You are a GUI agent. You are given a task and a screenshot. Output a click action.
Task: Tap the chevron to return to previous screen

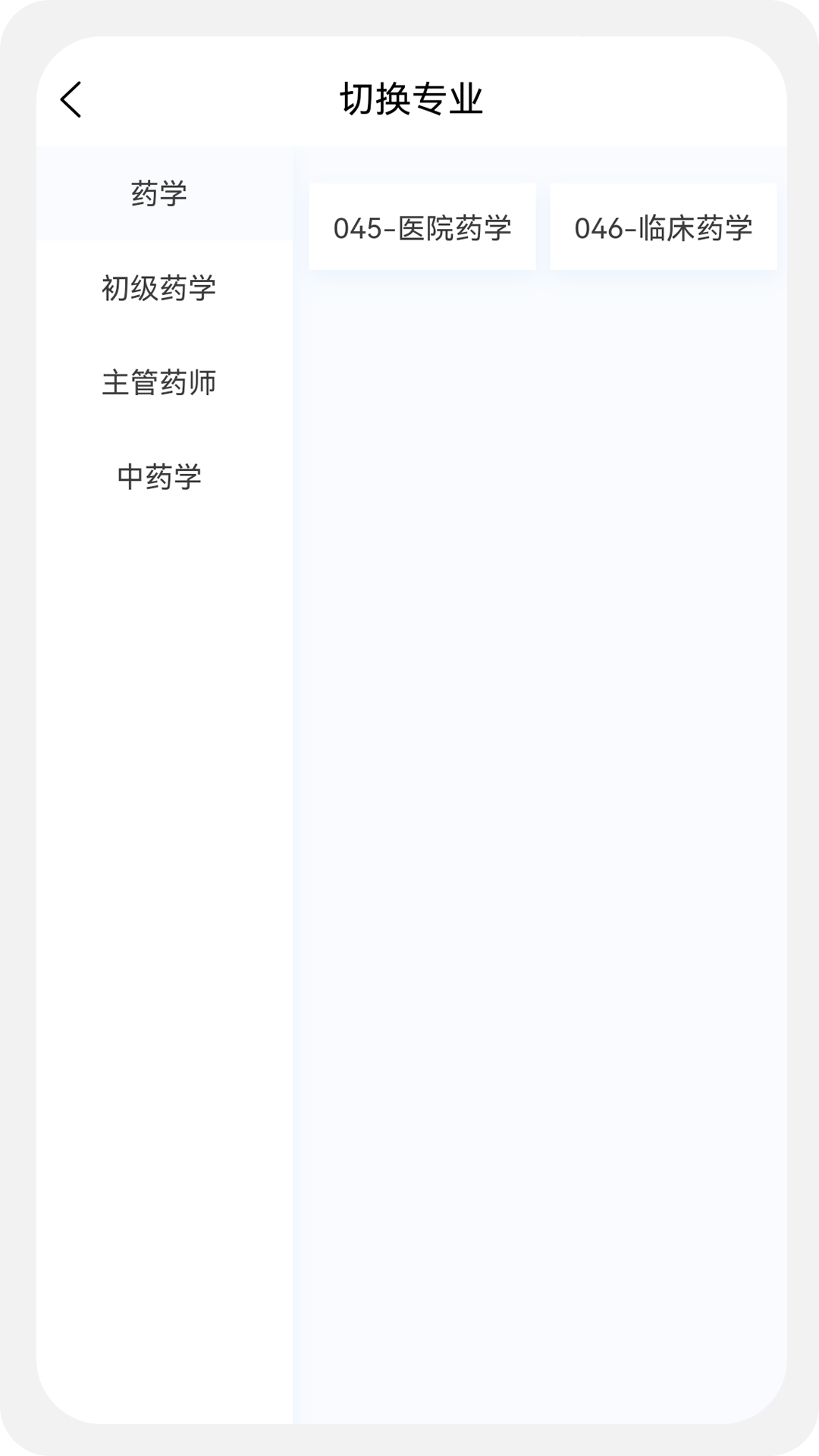coord(71,99)
